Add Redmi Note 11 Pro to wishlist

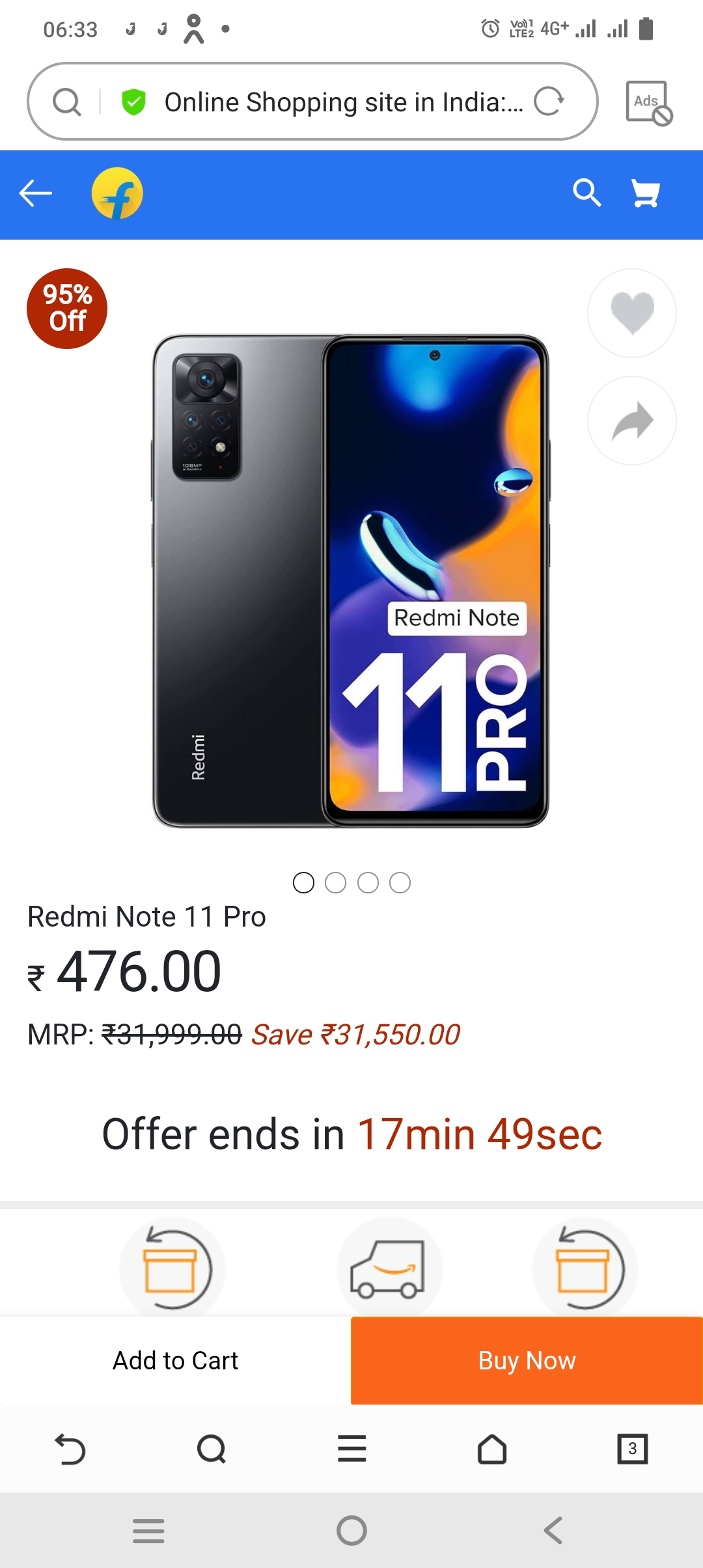[631, 313]
